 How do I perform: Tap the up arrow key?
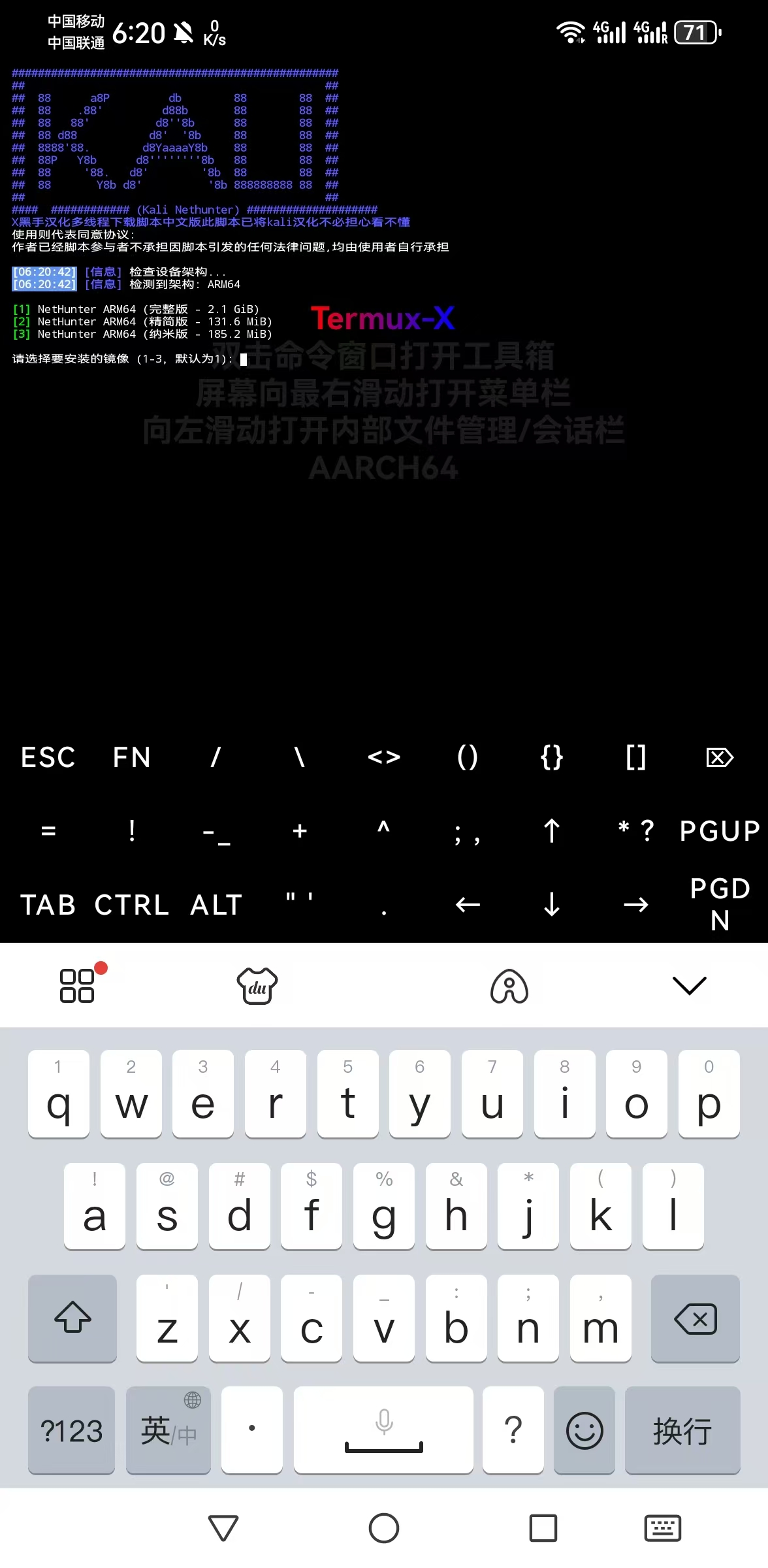coord(552,831)
